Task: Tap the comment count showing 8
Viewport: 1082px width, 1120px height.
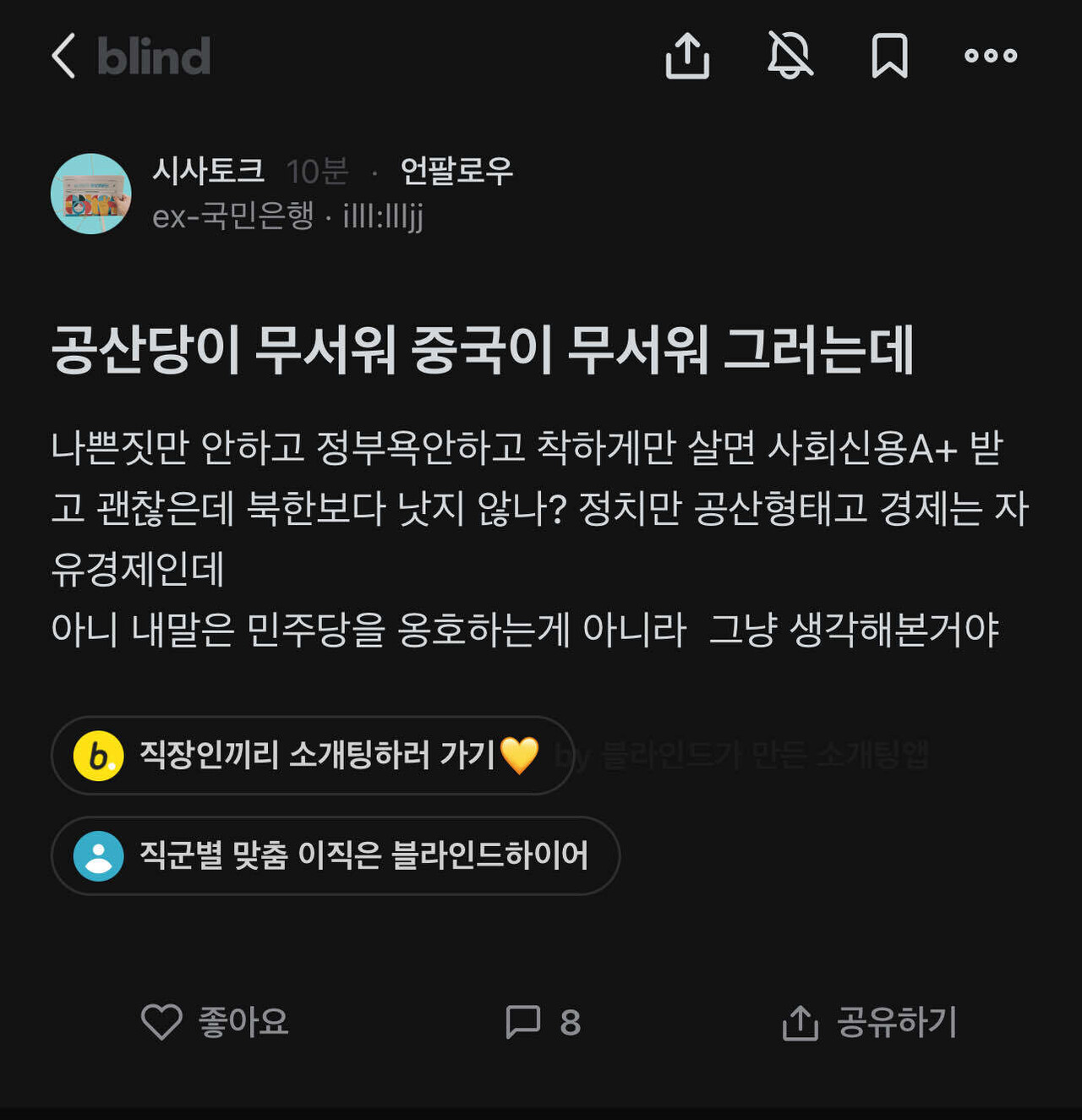Action: pyautogui.click(x=571, y=1021)
